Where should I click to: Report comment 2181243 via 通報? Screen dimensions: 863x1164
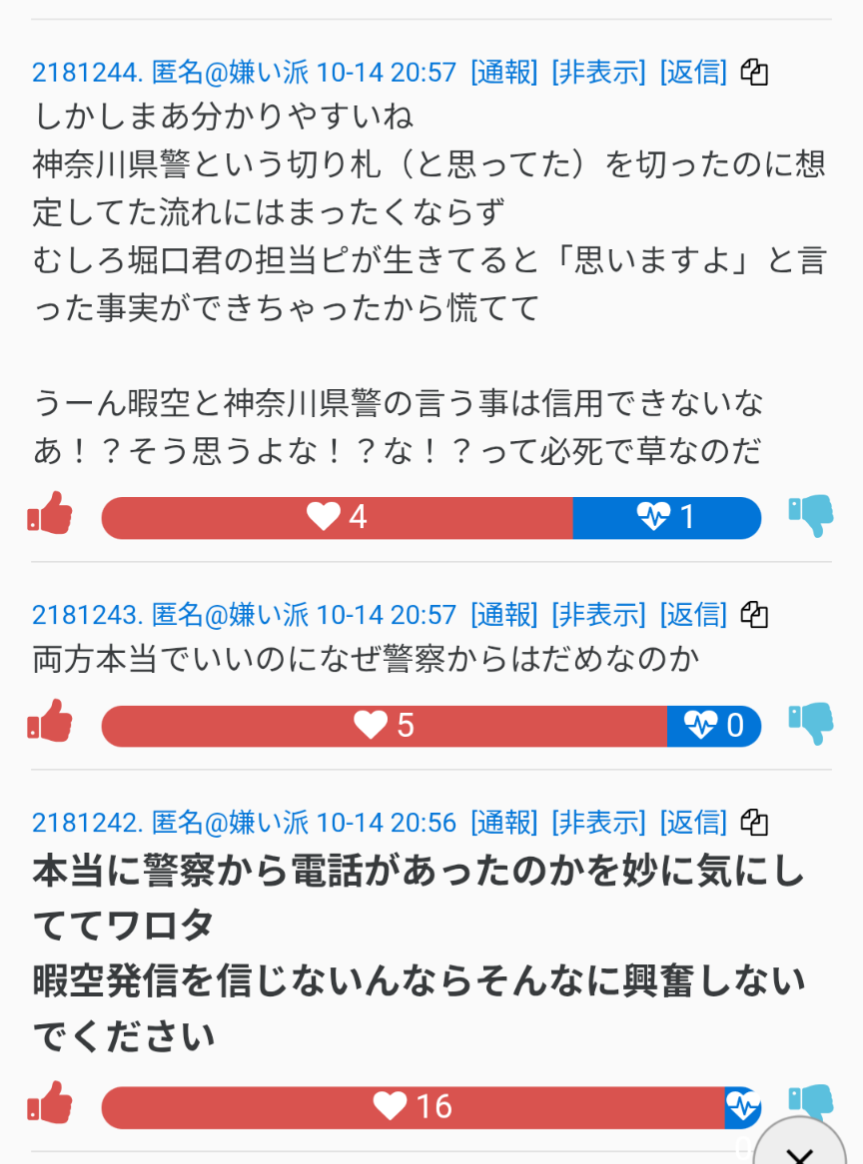tap(504, 614)
